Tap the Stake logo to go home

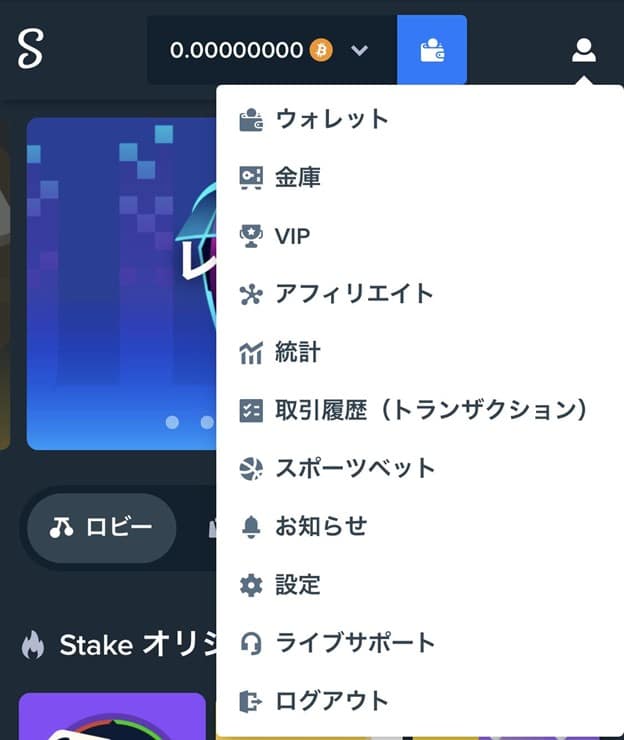coord(31,48)
